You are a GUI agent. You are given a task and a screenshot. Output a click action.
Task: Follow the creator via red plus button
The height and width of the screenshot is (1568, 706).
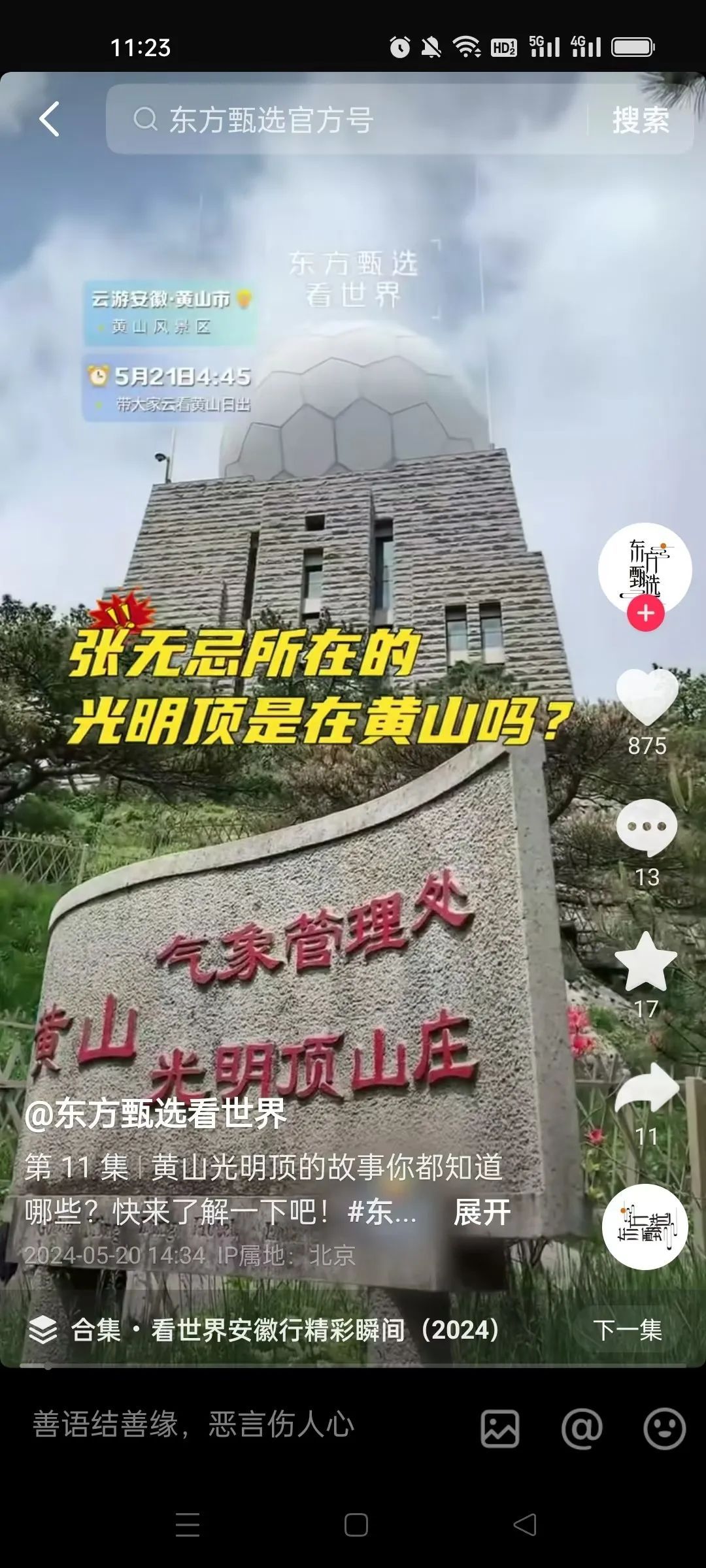pos(646,613)
